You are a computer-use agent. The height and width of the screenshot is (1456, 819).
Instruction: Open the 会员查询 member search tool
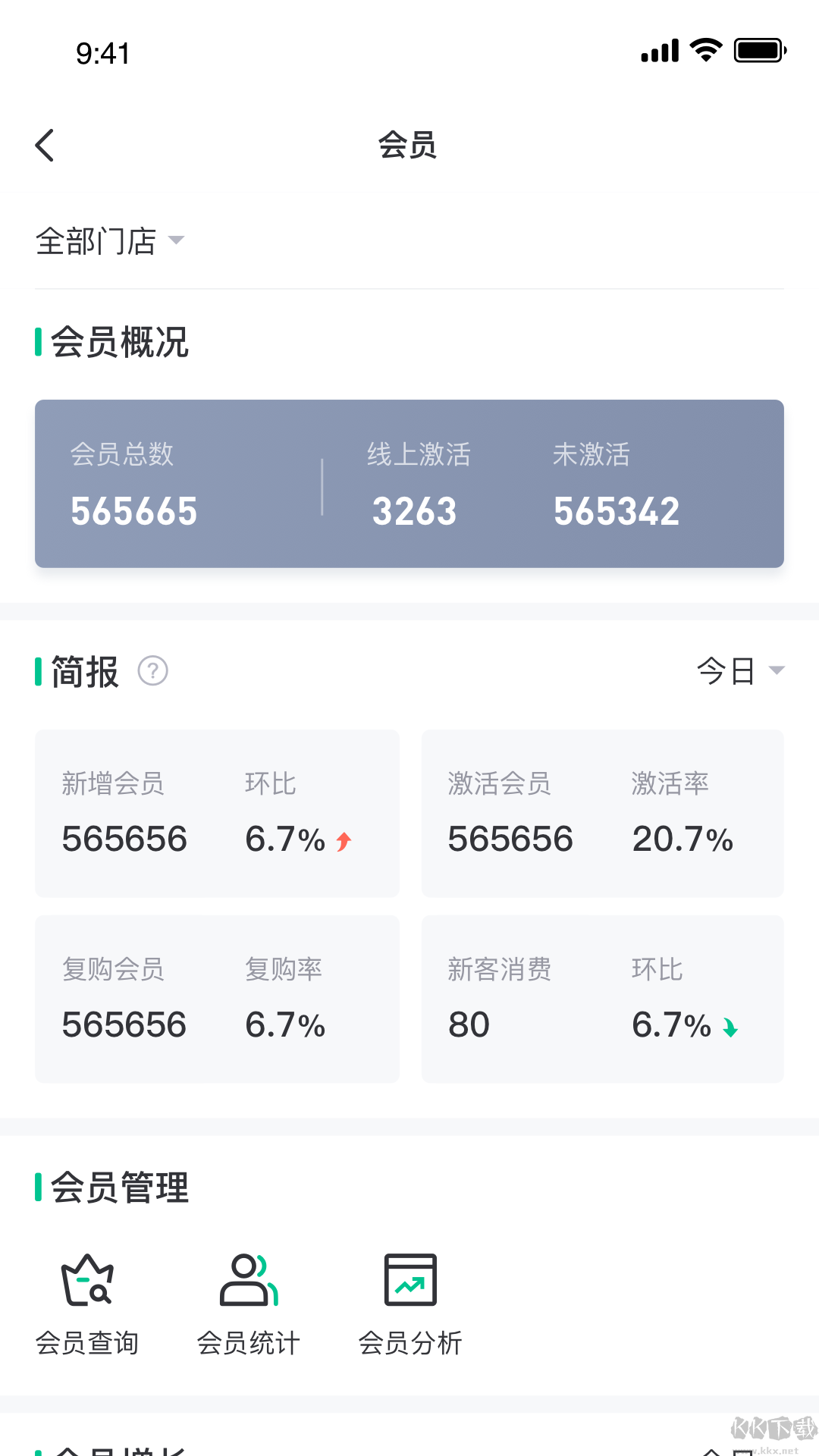click(x=87, y=1301)
